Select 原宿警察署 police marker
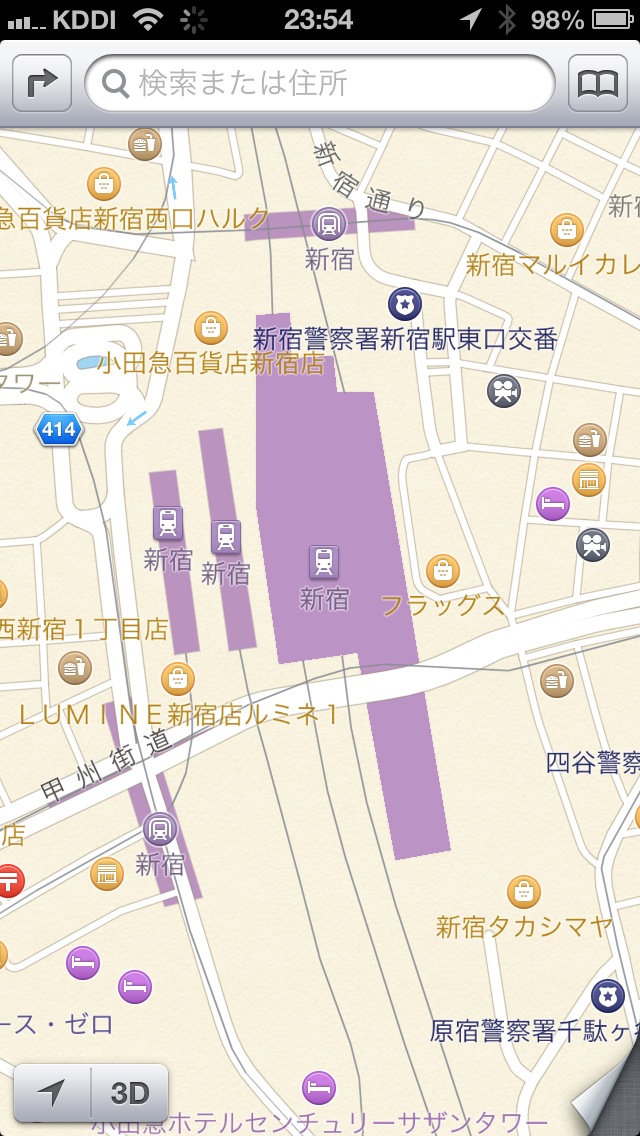The image size is (640, 1136). pyautogui.click(x=607, y=996)
